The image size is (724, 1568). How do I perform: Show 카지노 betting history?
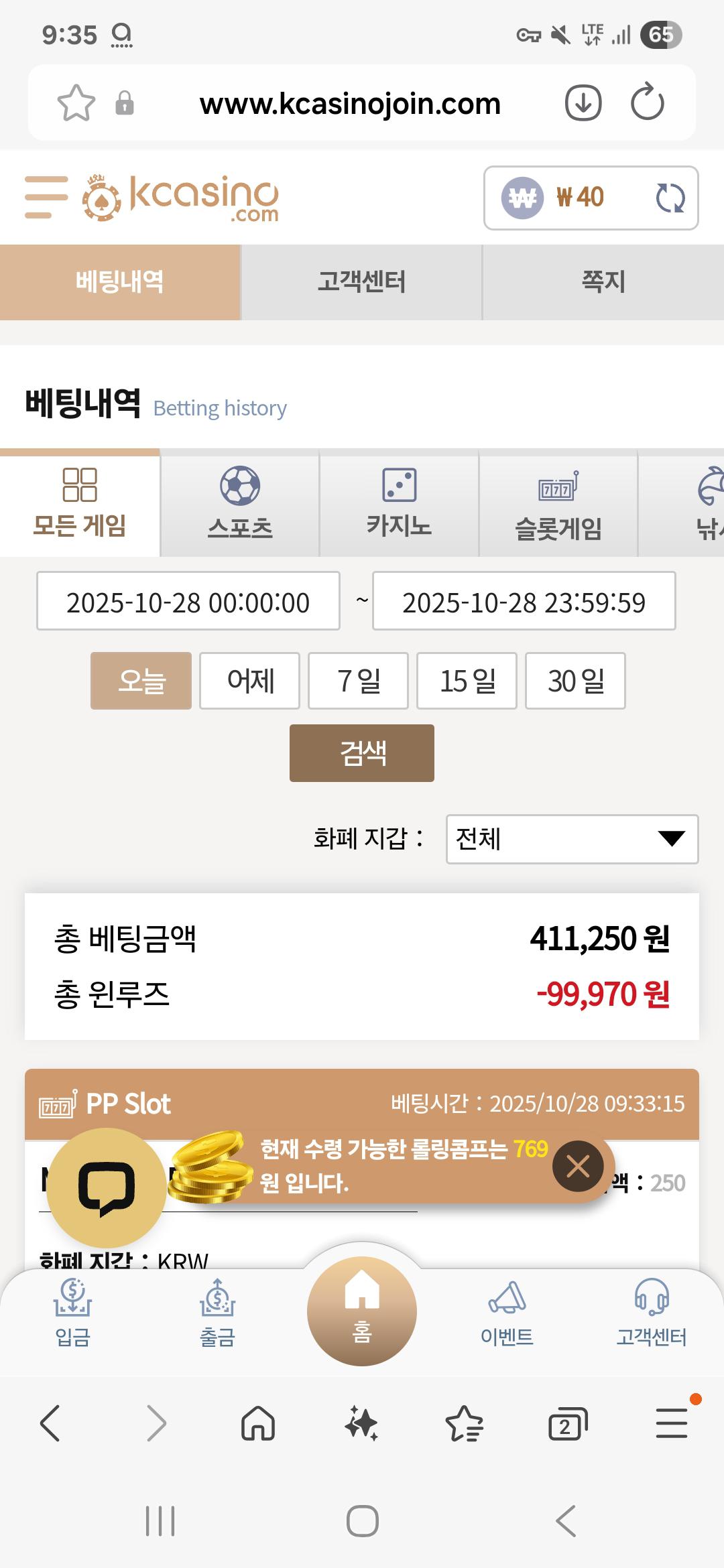point(399,504)
